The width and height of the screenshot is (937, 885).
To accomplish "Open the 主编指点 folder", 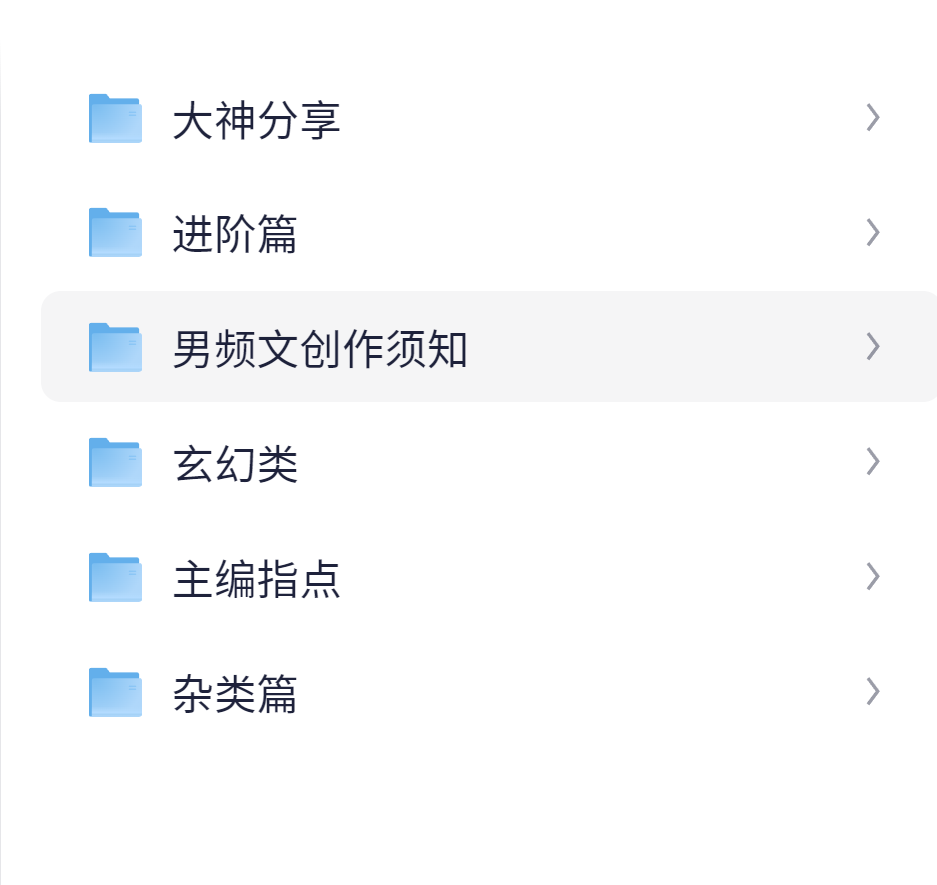I will [256, 579].
